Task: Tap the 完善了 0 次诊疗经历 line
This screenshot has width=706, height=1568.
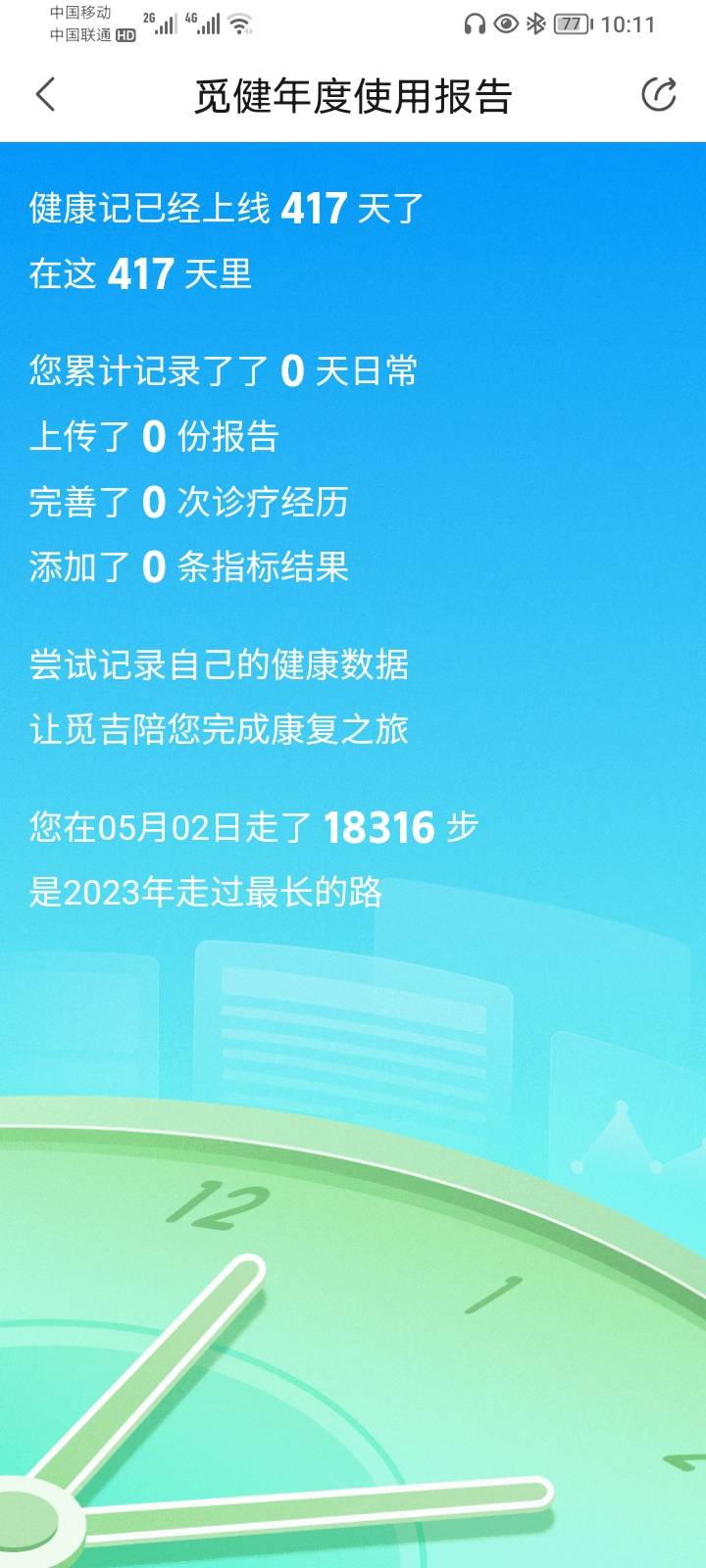Action: (186, 502)
